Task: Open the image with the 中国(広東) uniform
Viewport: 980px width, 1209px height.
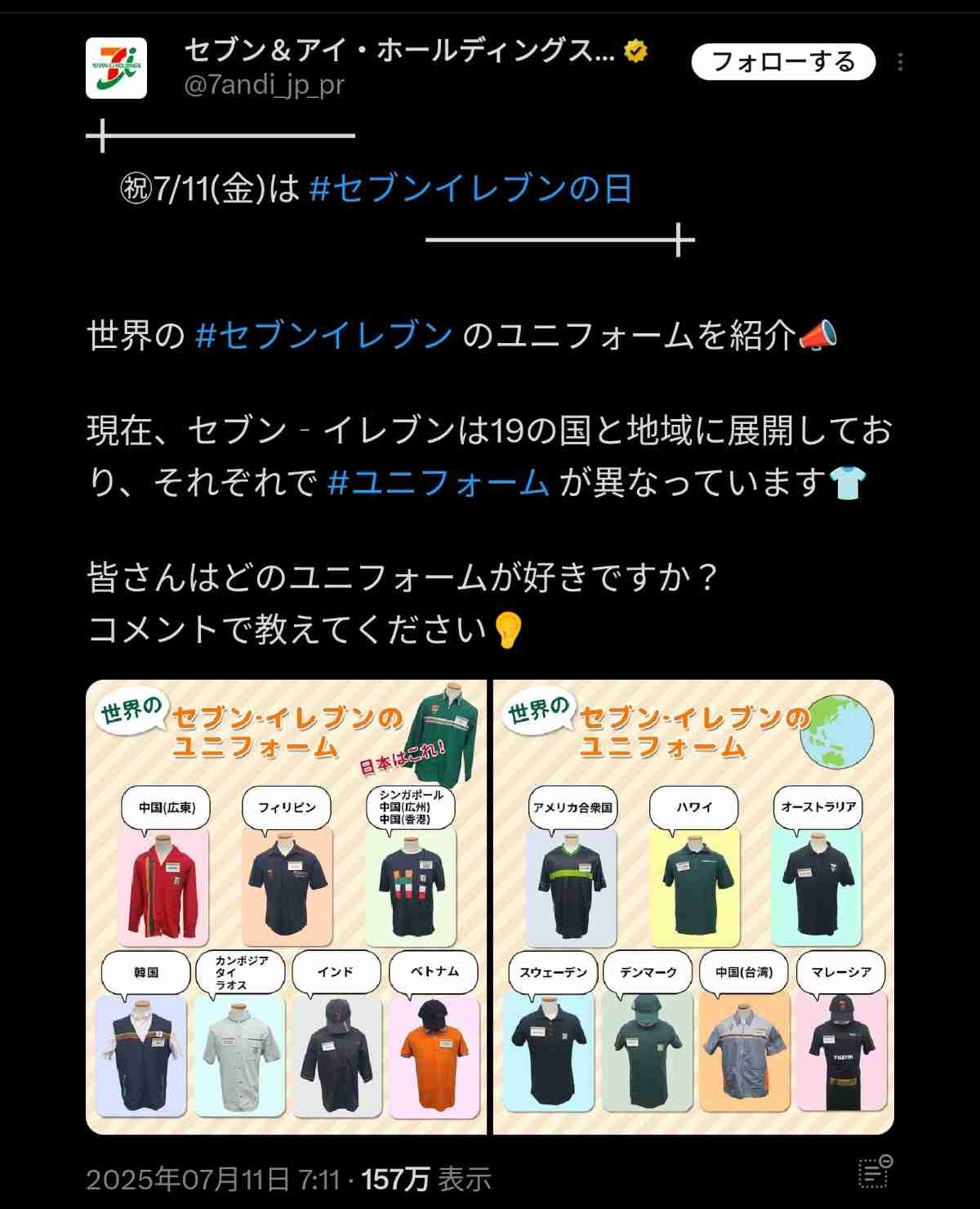Action: 286,907
